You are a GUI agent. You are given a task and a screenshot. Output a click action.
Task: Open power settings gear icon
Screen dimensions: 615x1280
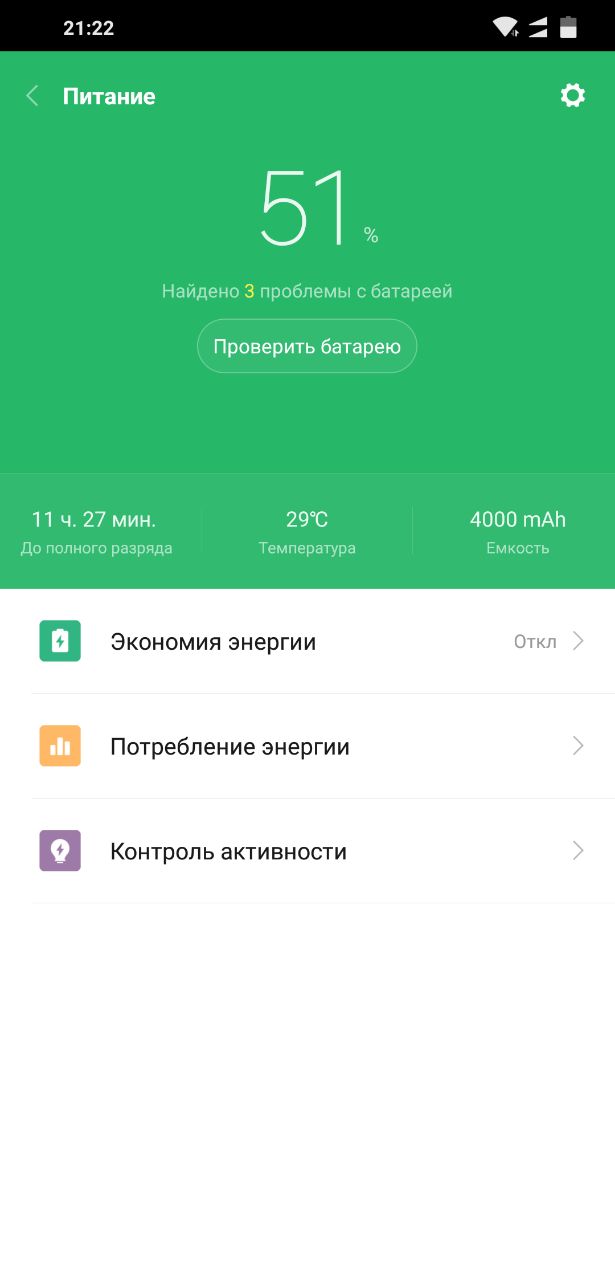572,96
